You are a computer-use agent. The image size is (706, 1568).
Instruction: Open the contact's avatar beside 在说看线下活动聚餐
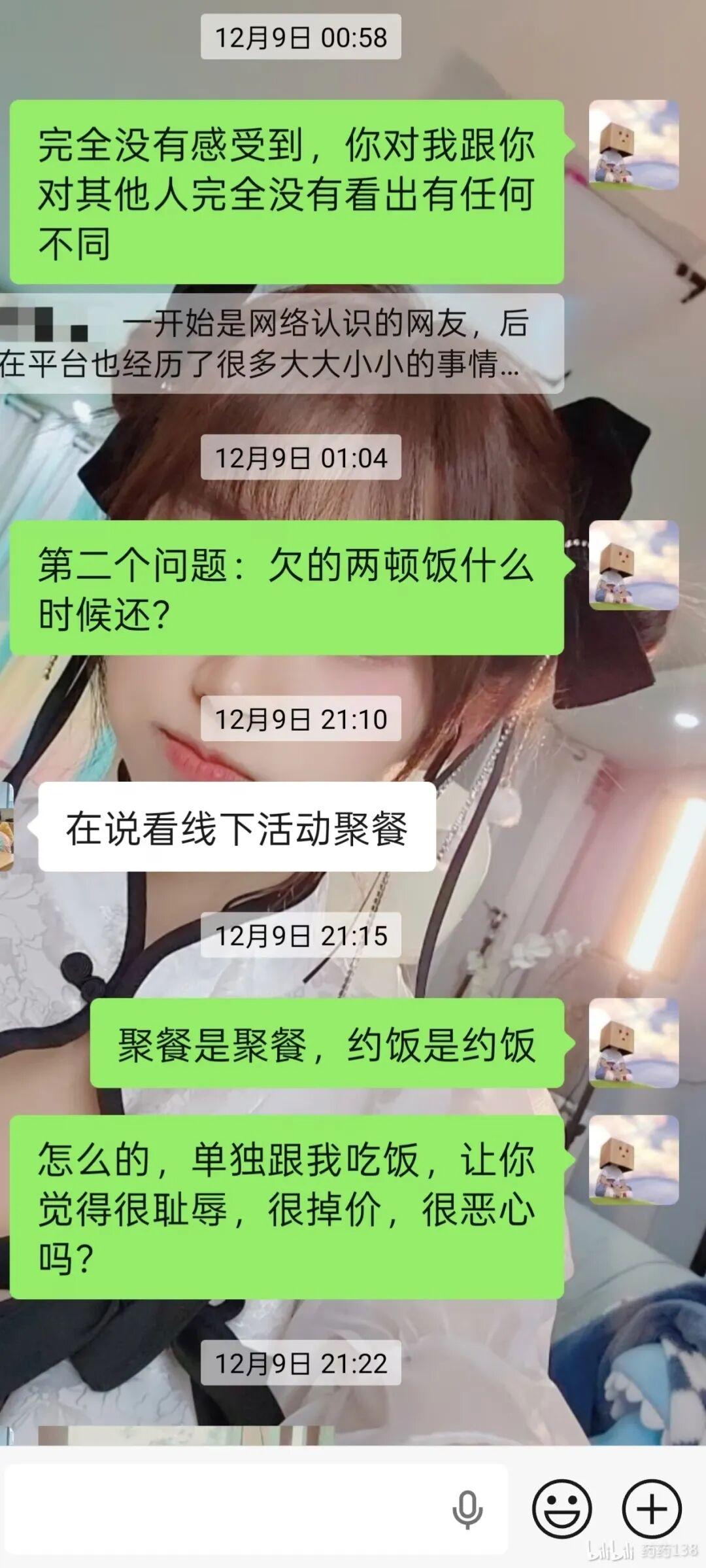[7, 827]
